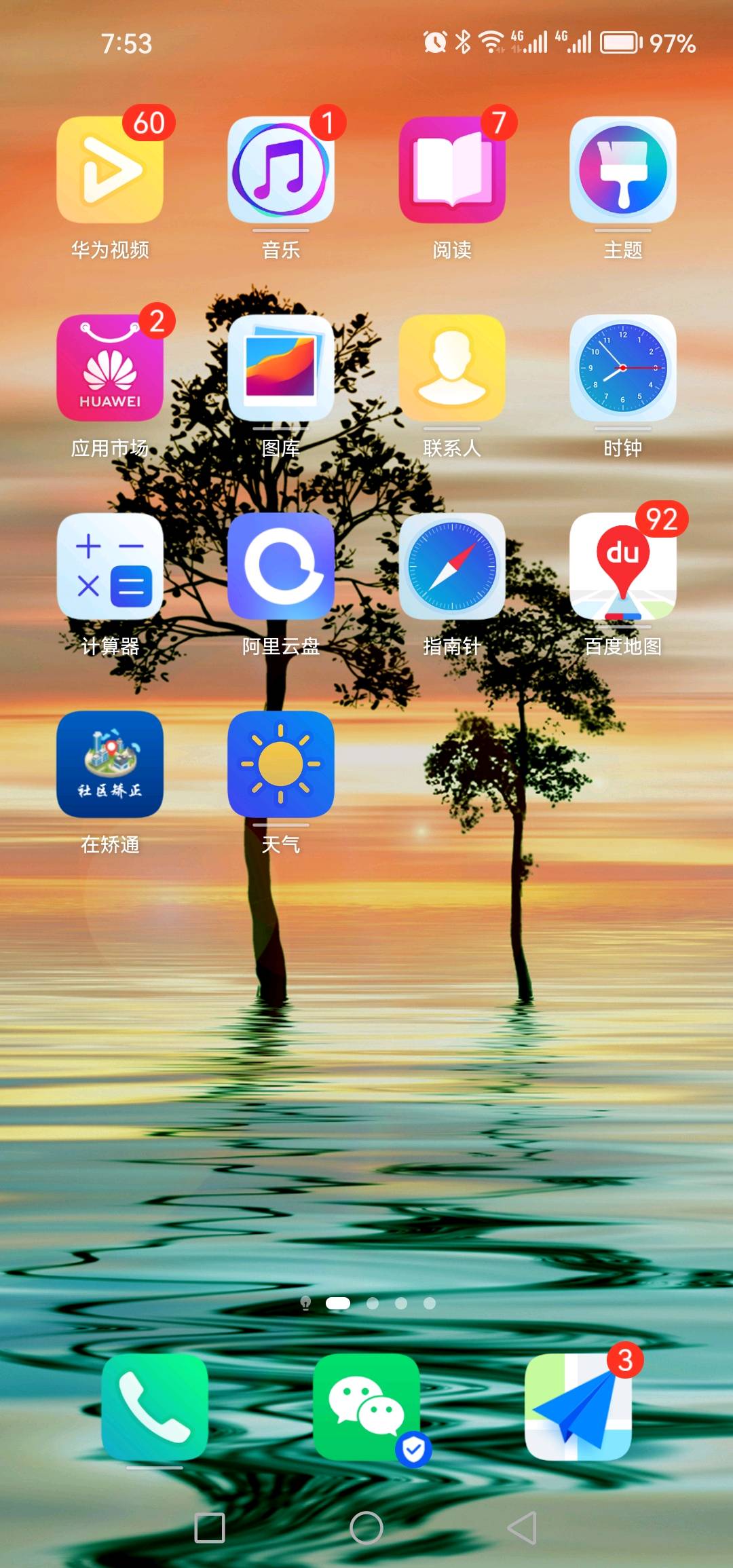This screenshot has width=733, height=1568.
Task: Launch the 音乐 music app
Action: pos(281,170)
